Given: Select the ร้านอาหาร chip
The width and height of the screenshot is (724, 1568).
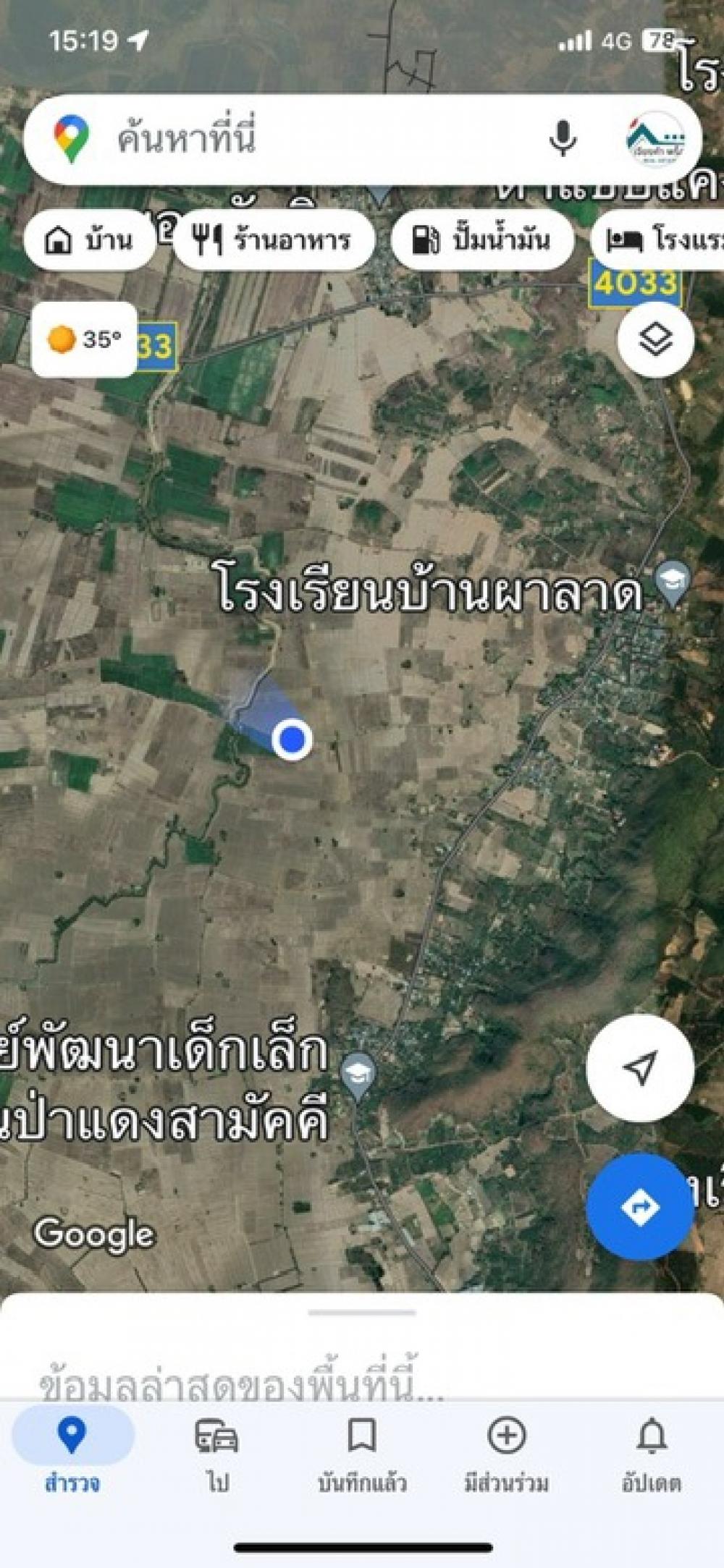Looking at the screenshot, I should [274, 240].
